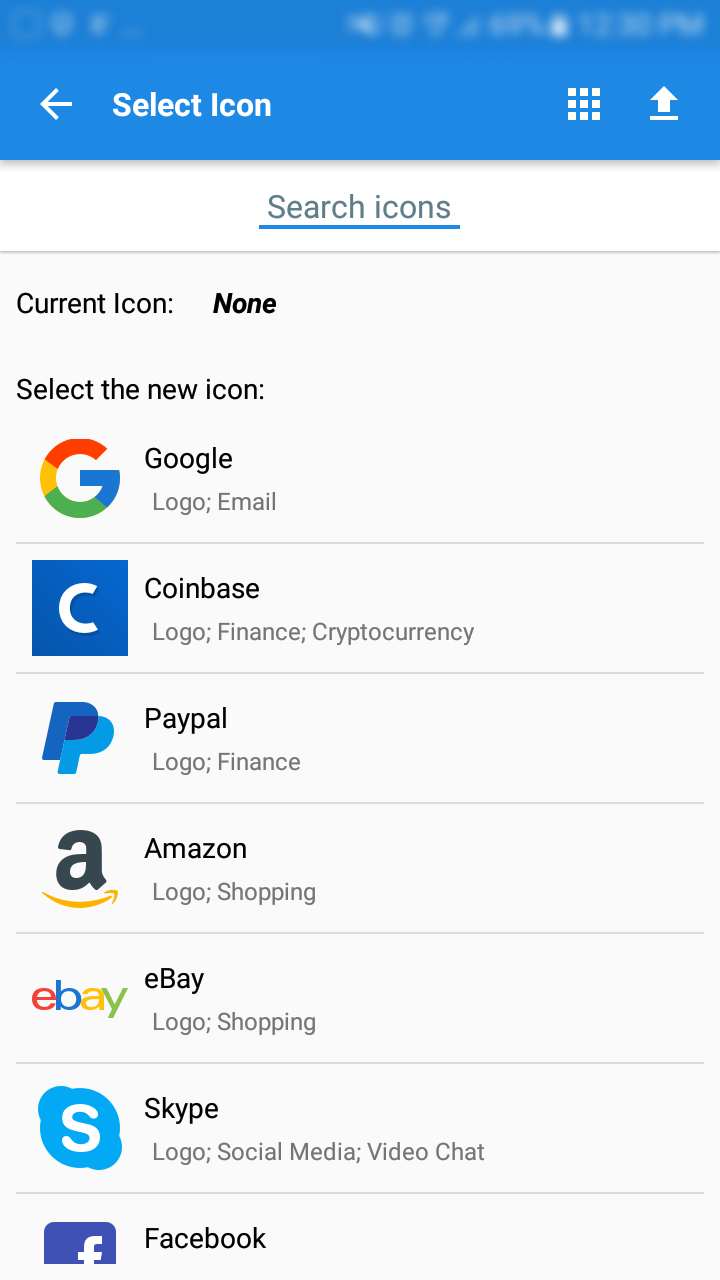This screenshot has width=720, height=1280.
Task: Click the Search icons input field
Action: [x=359, y=207]
